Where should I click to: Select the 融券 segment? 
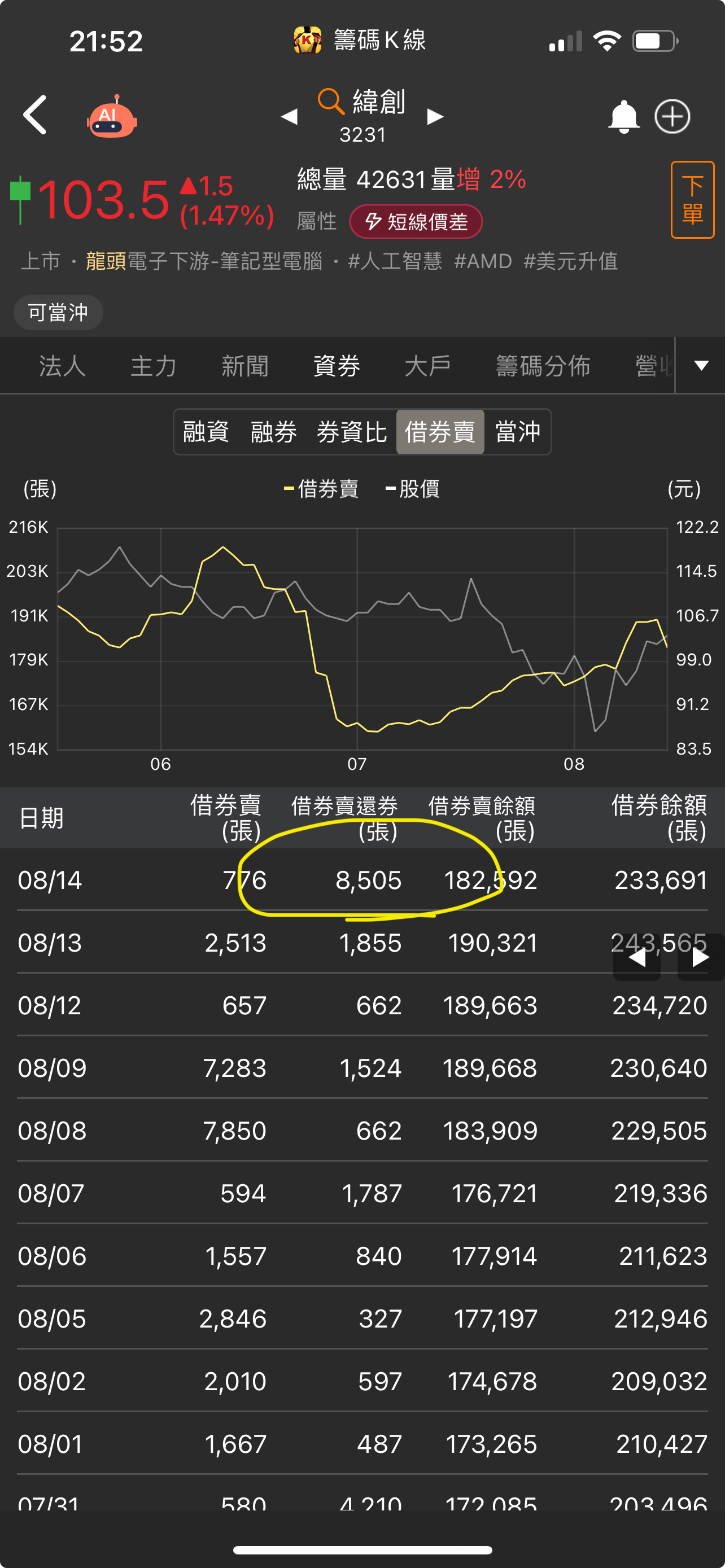273,432
